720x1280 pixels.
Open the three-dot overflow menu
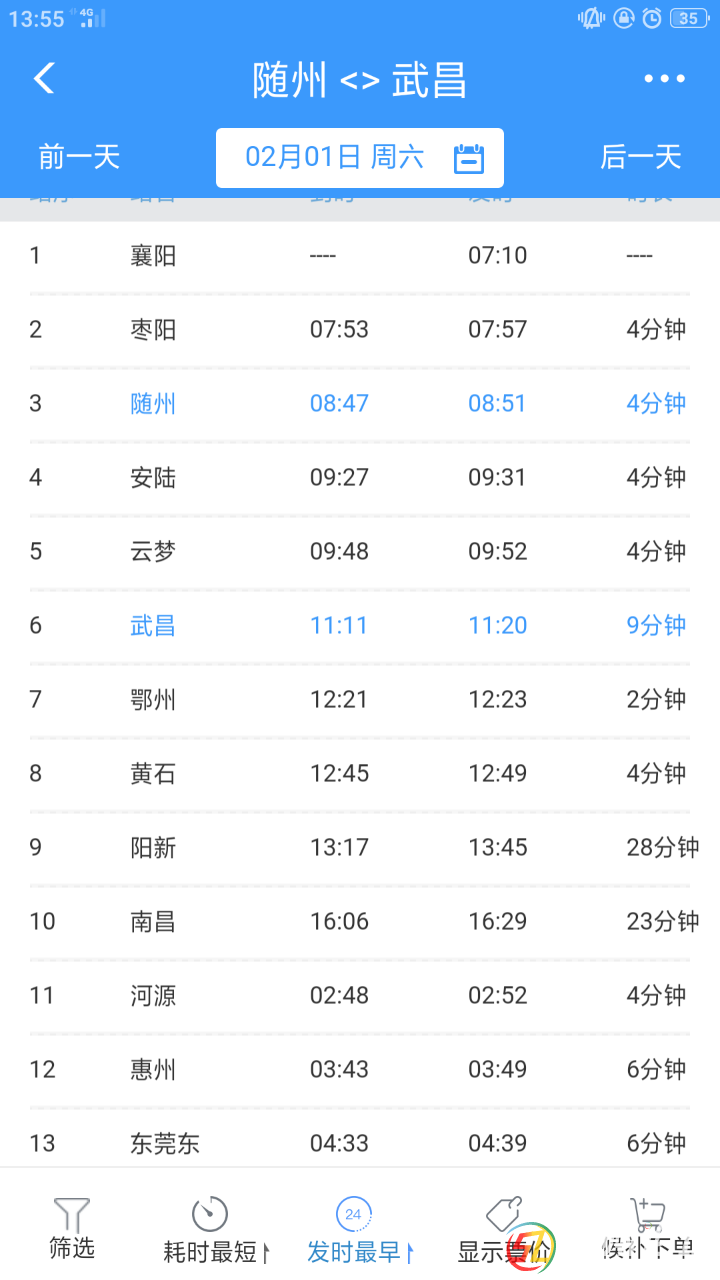click(x=664, y=79)
